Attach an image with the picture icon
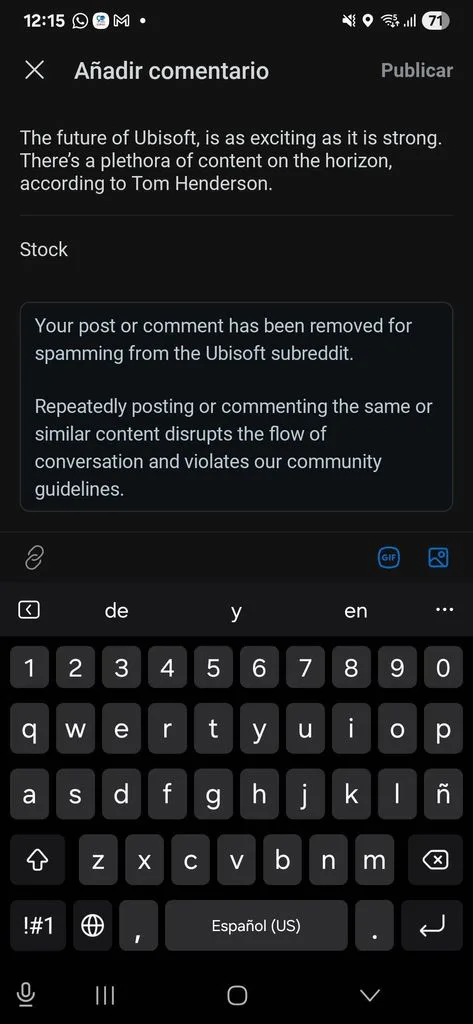473x1024 pixels. tap(438, 558)
